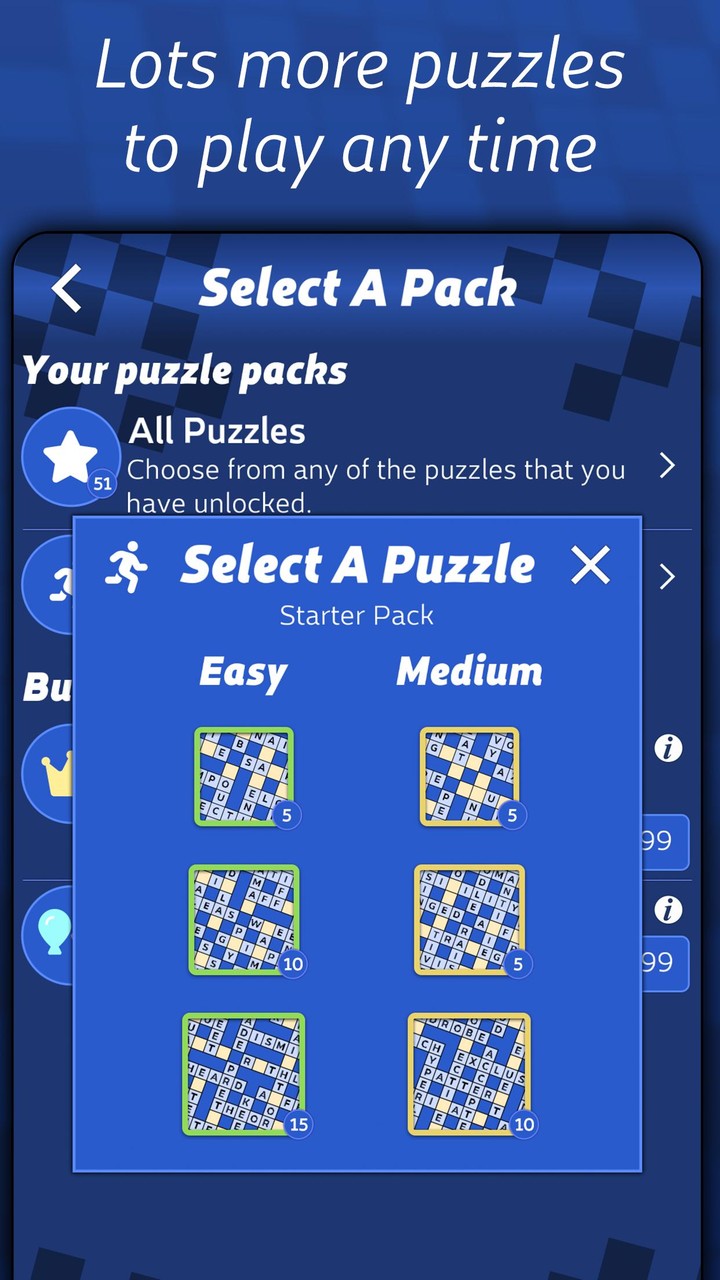The image size is (720, 1280).
Task: Select the All Puzzles star icon
Action: (x=70, y=456)
